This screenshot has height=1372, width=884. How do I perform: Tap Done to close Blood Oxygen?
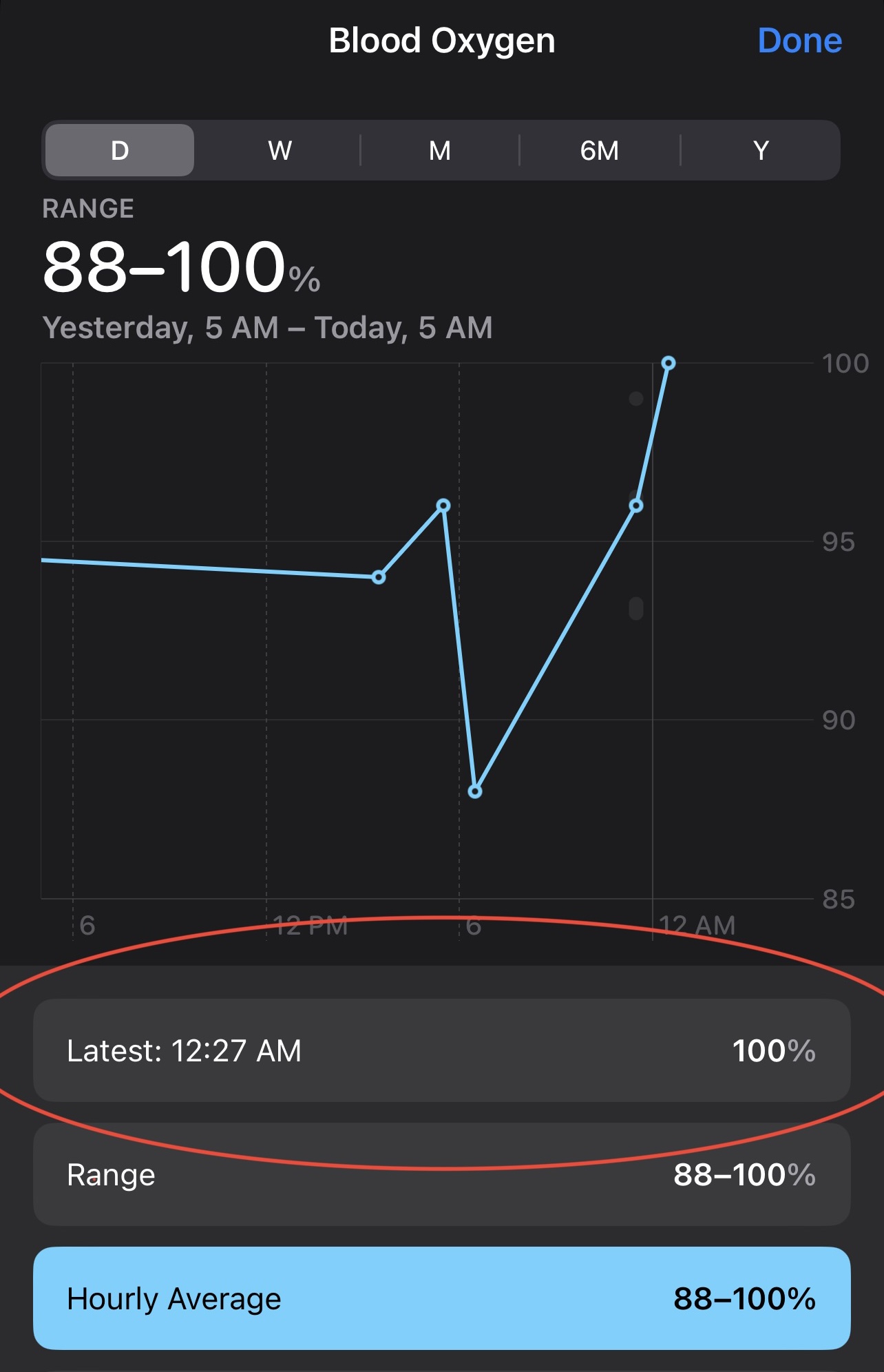pos(799,41)
